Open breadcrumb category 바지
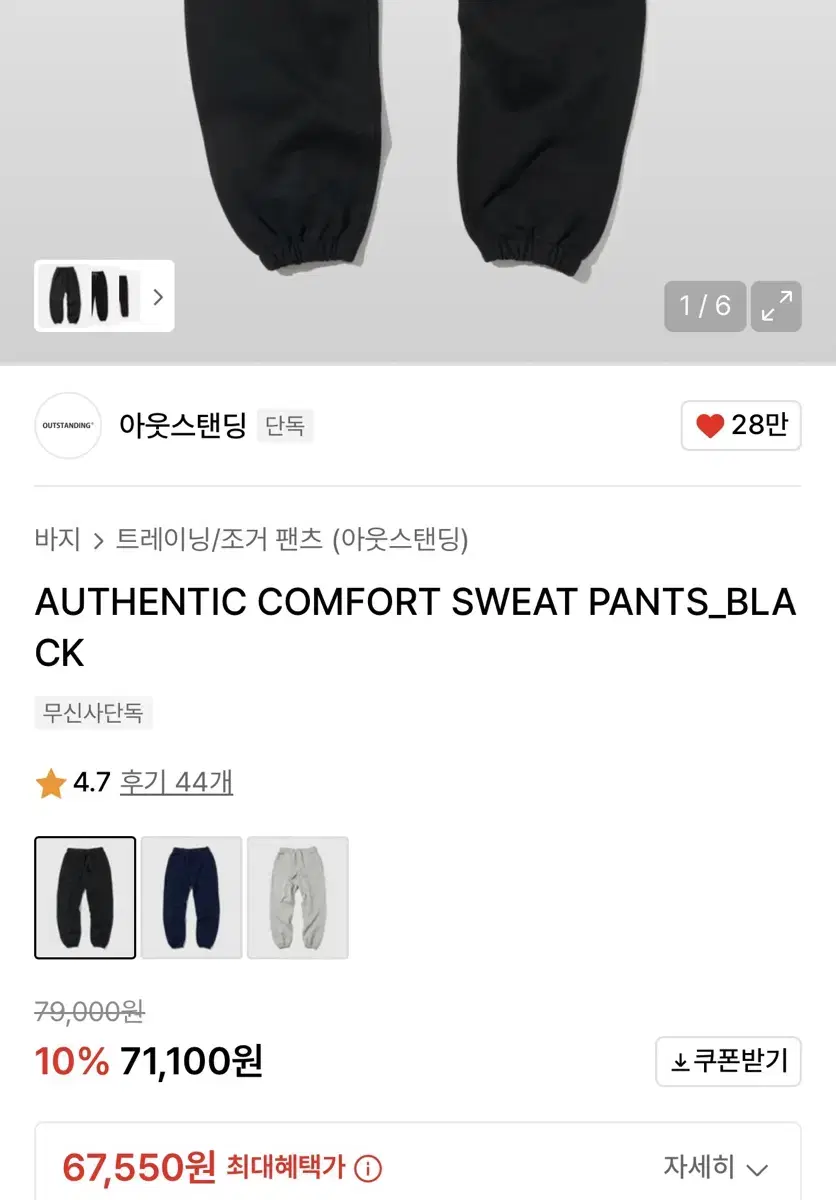Viewport: 836px width, 1200px height. [58, 540]
